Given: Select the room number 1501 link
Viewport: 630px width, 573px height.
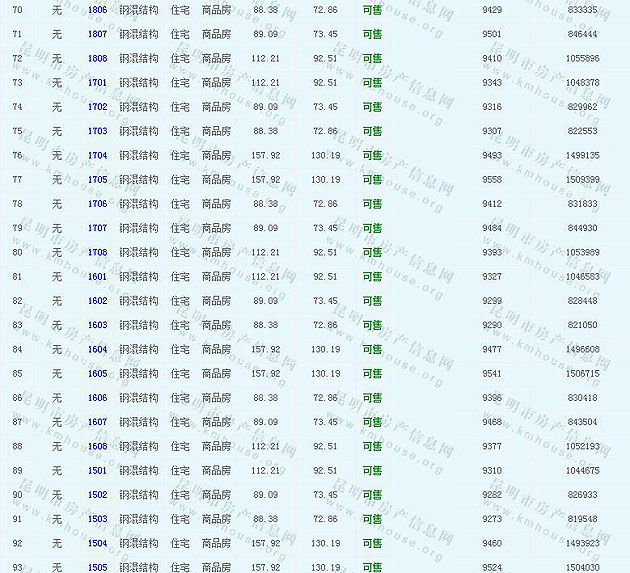Looking at the screenshot, I should click(x=97, y=471).
